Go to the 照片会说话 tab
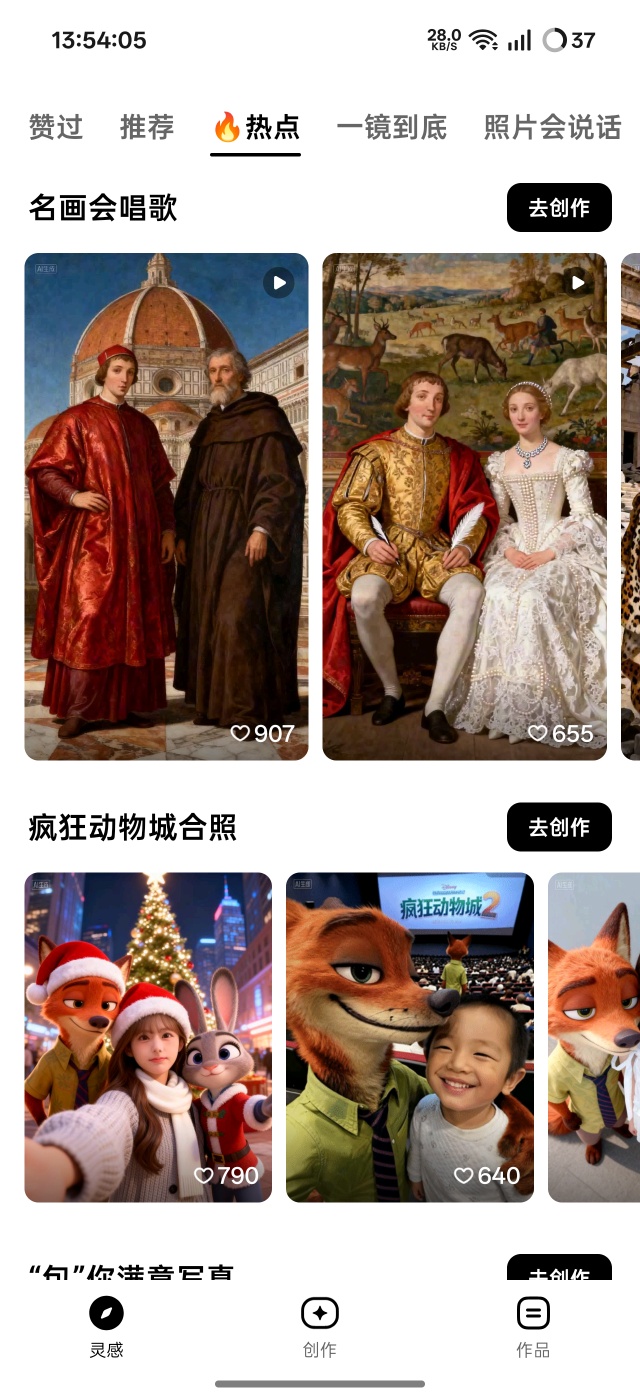The image size is (640, 1400). (x=552, y=127)
